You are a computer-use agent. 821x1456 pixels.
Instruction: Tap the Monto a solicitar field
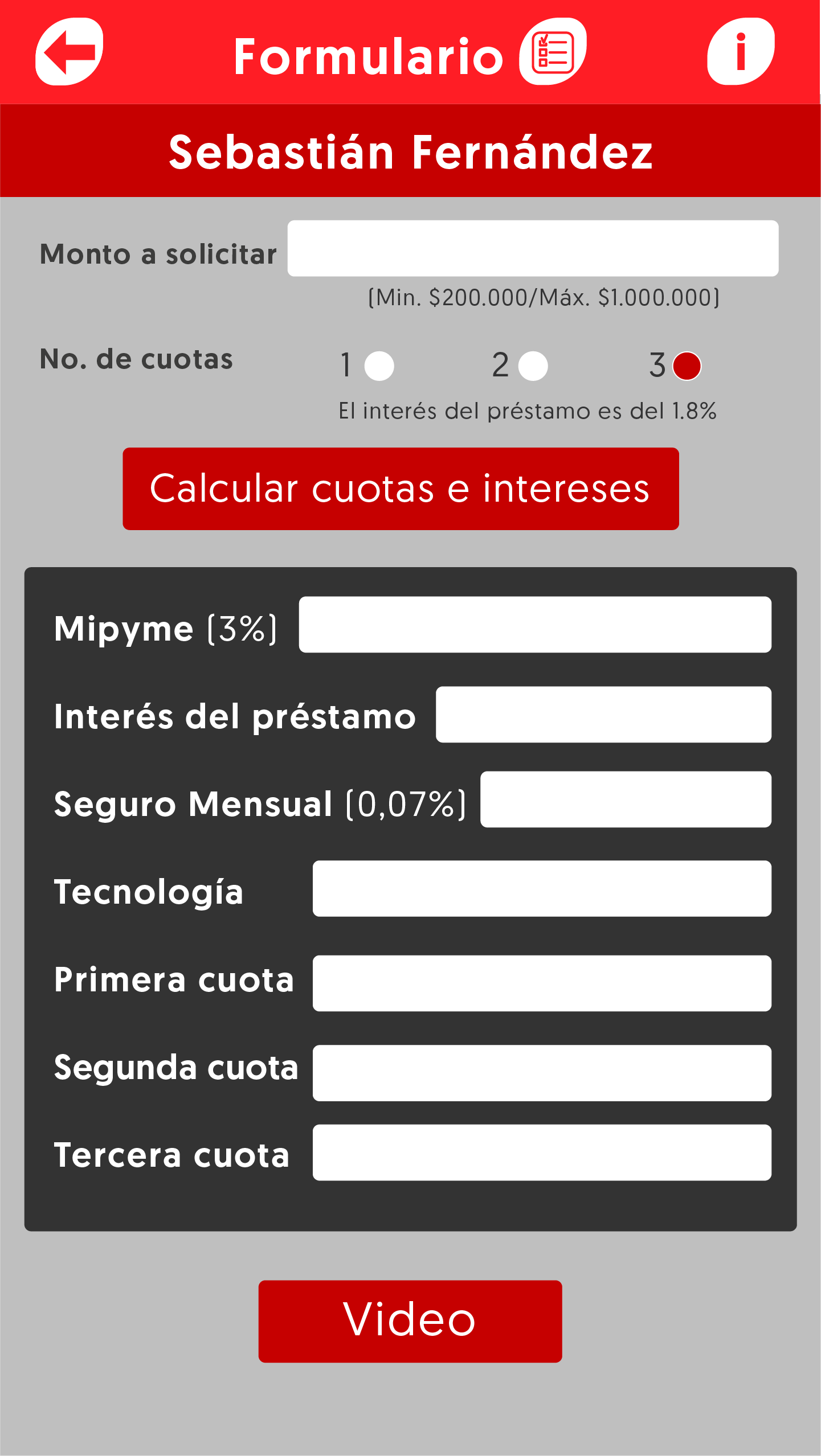tap(533, 248)
